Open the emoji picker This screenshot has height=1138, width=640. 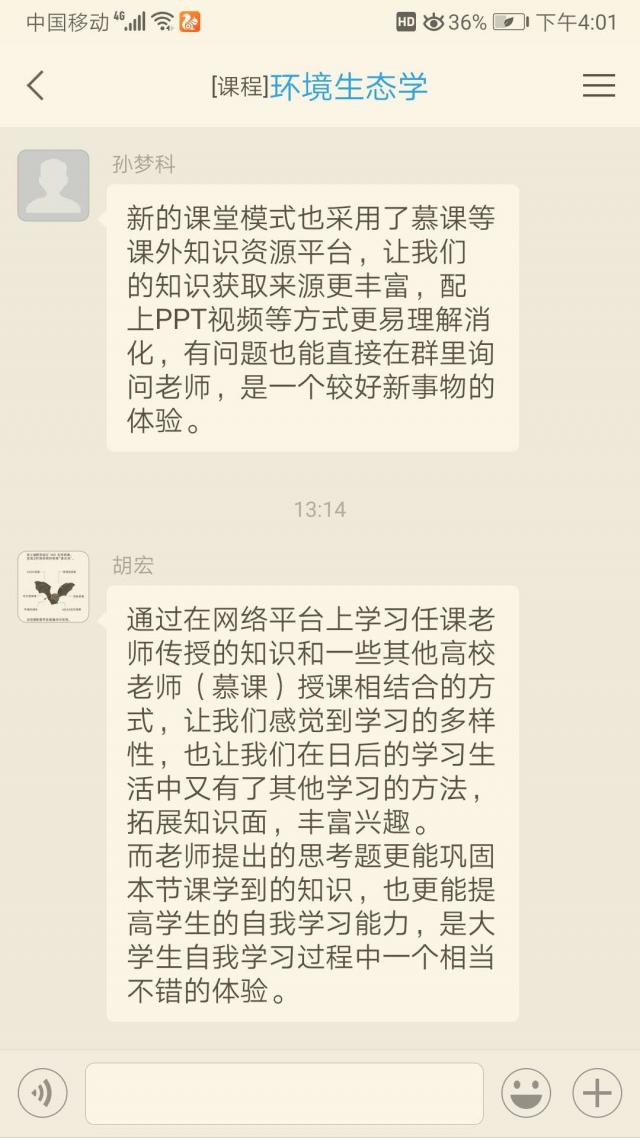tap(526, 1093)
